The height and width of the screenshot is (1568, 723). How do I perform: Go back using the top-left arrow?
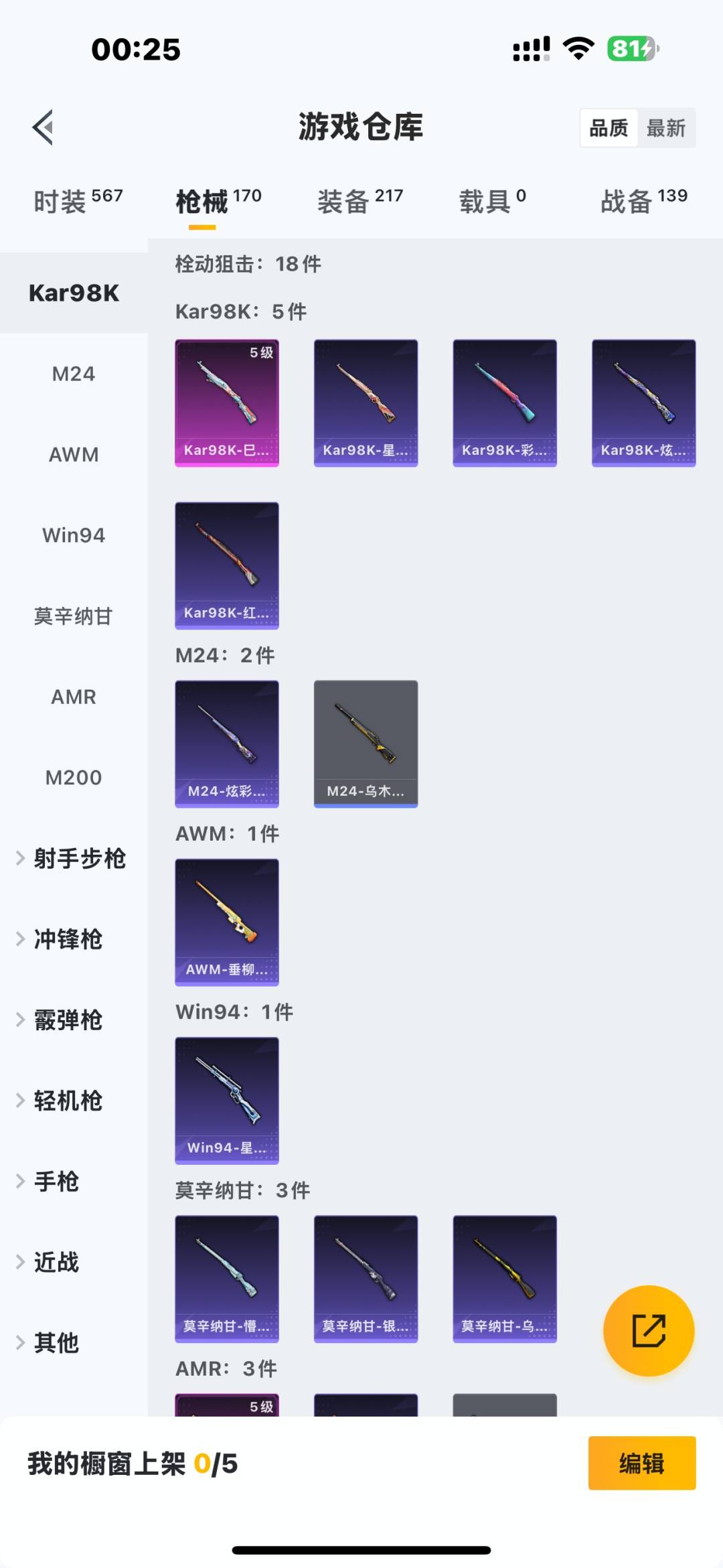44,127
